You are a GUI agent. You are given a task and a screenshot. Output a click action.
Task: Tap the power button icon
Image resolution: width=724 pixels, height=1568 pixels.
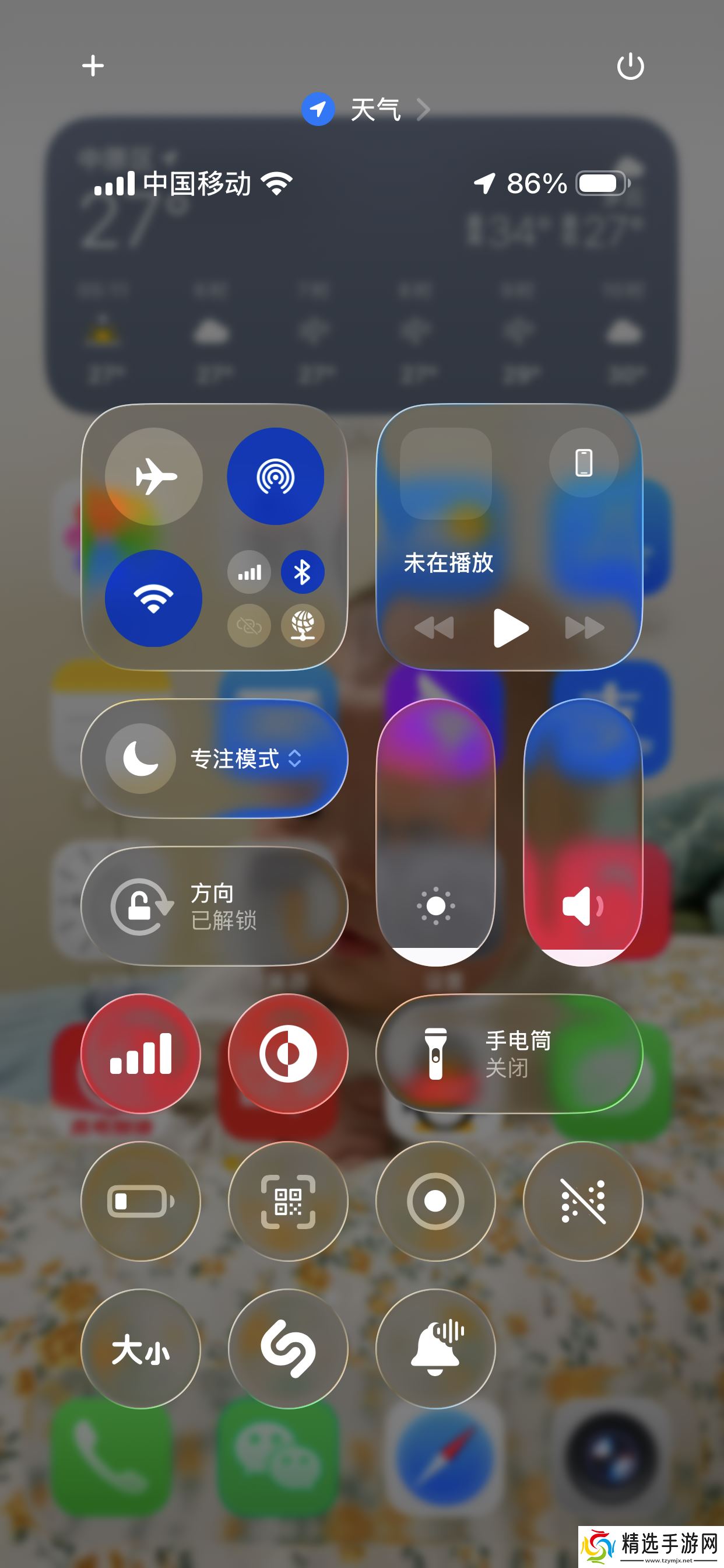pyautogui.click(x=630, y=66)
